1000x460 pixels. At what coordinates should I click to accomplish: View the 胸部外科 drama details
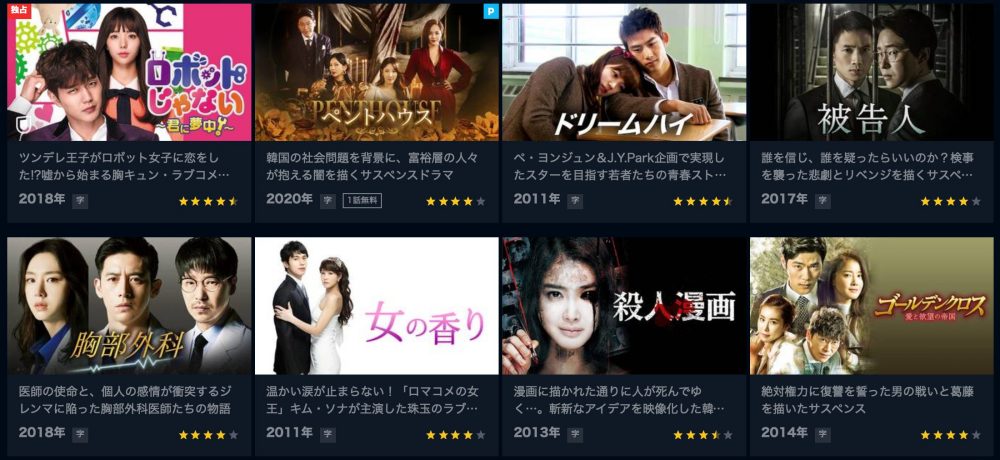[128, 305]
